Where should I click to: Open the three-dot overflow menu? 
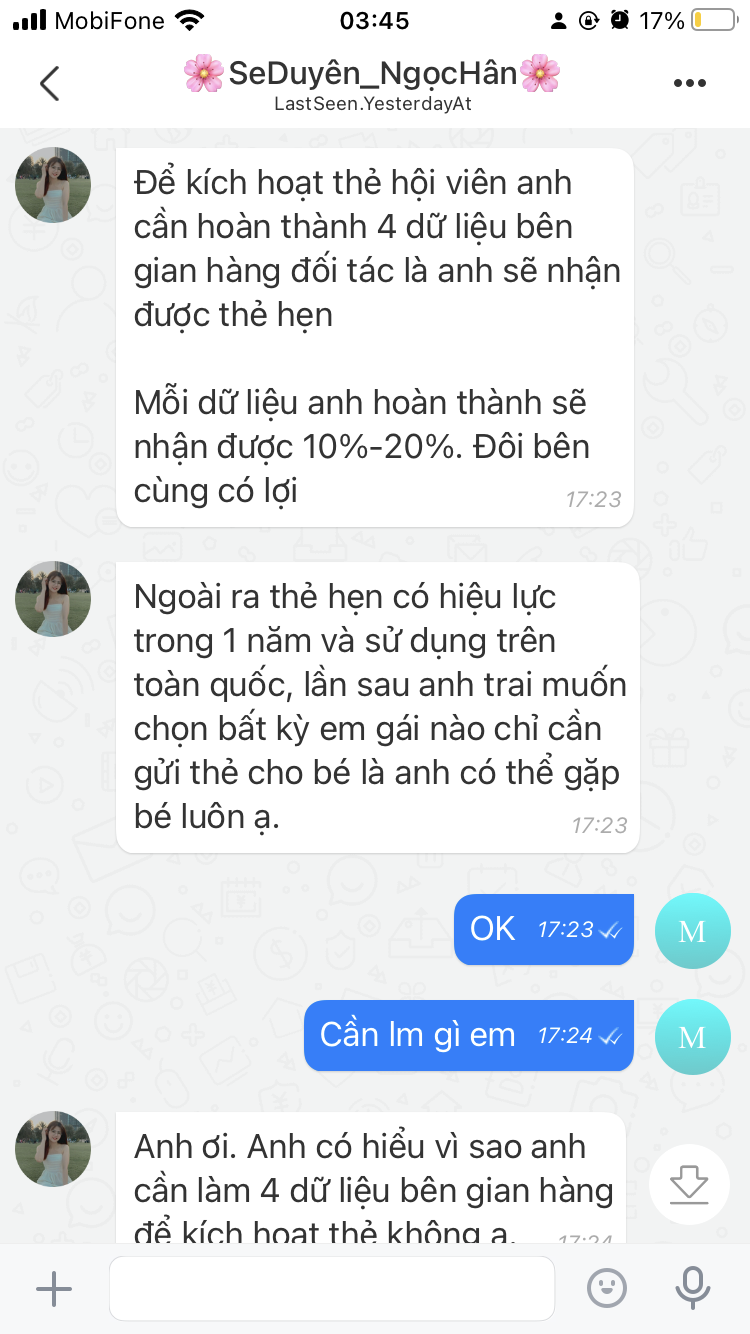pyautogui.click(x=690, y=84)
